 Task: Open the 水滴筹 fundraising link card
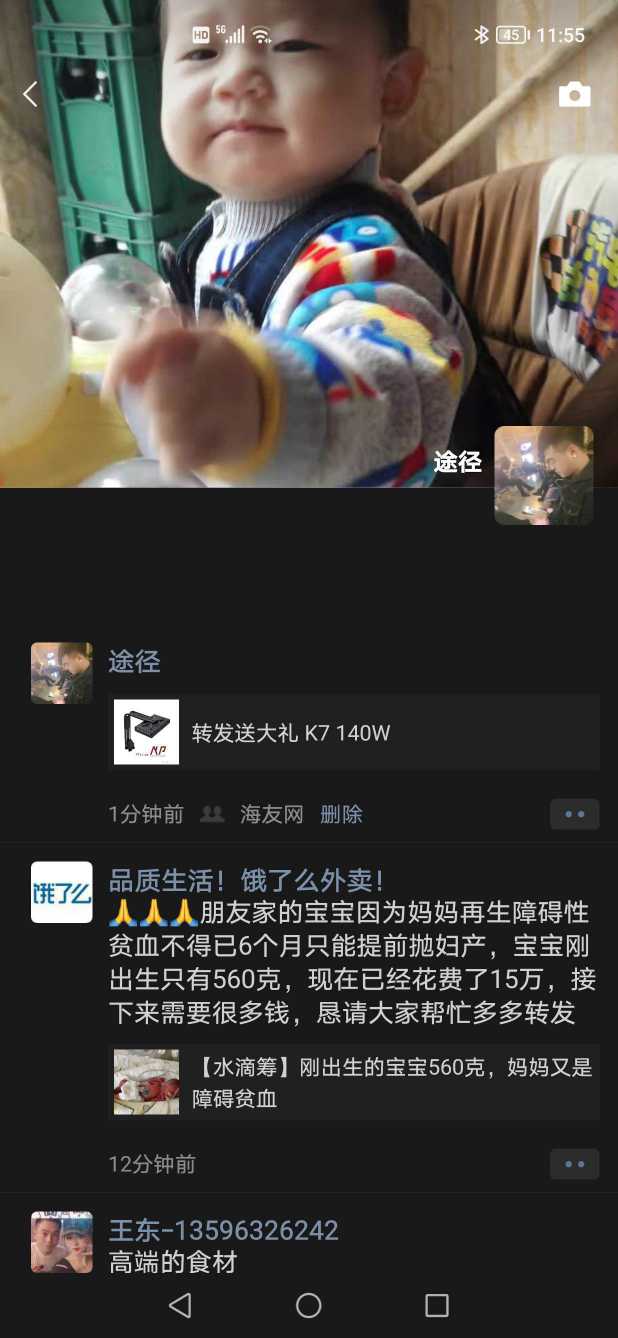pos(354,1082)
